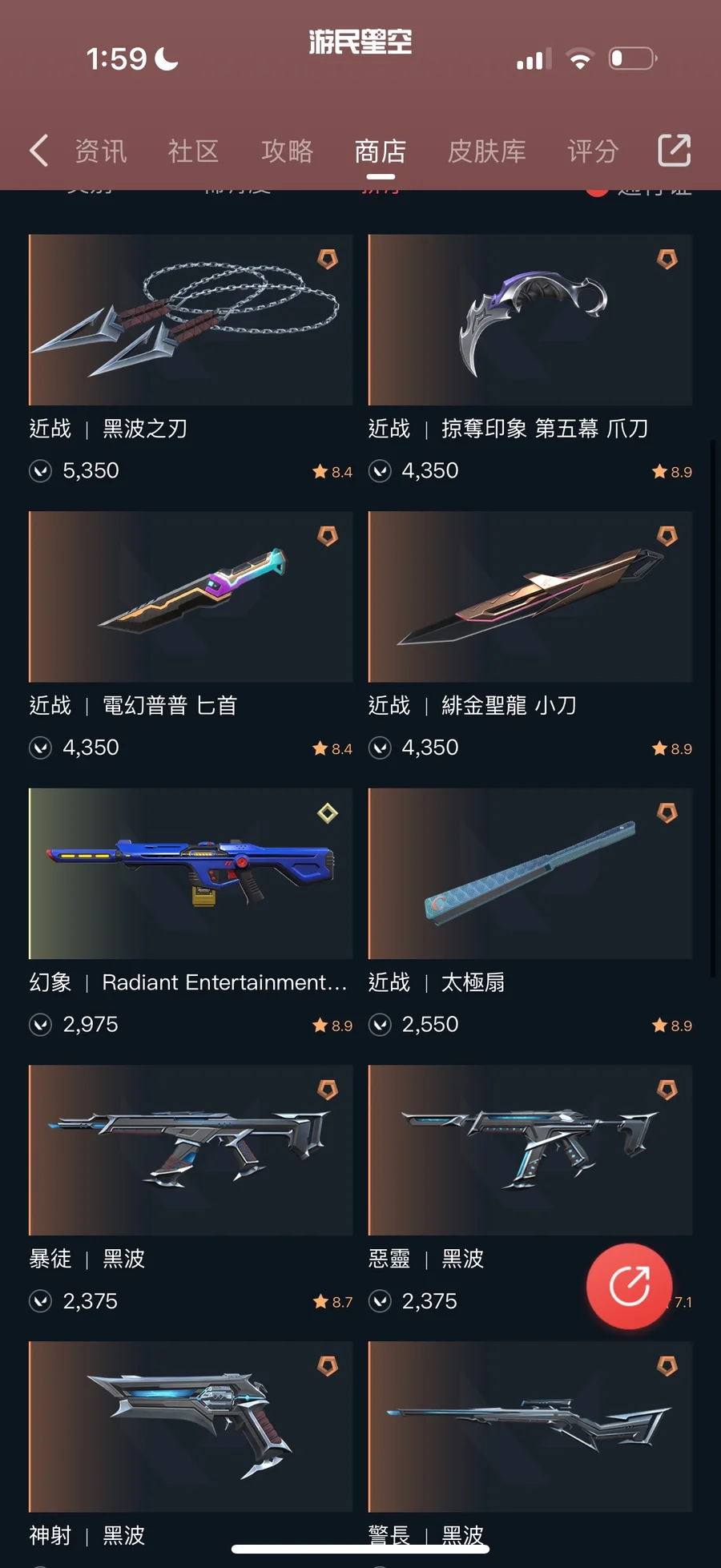
Task: Switch to the 社区 tab
Action: coord(193,151)
